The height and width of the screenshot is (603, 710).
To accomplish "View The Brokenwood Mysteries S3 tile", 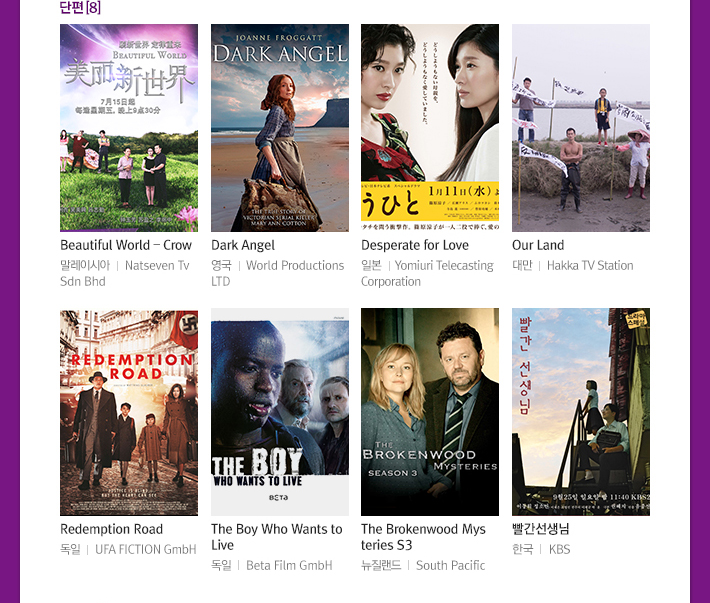I will [x=430, y=412].
